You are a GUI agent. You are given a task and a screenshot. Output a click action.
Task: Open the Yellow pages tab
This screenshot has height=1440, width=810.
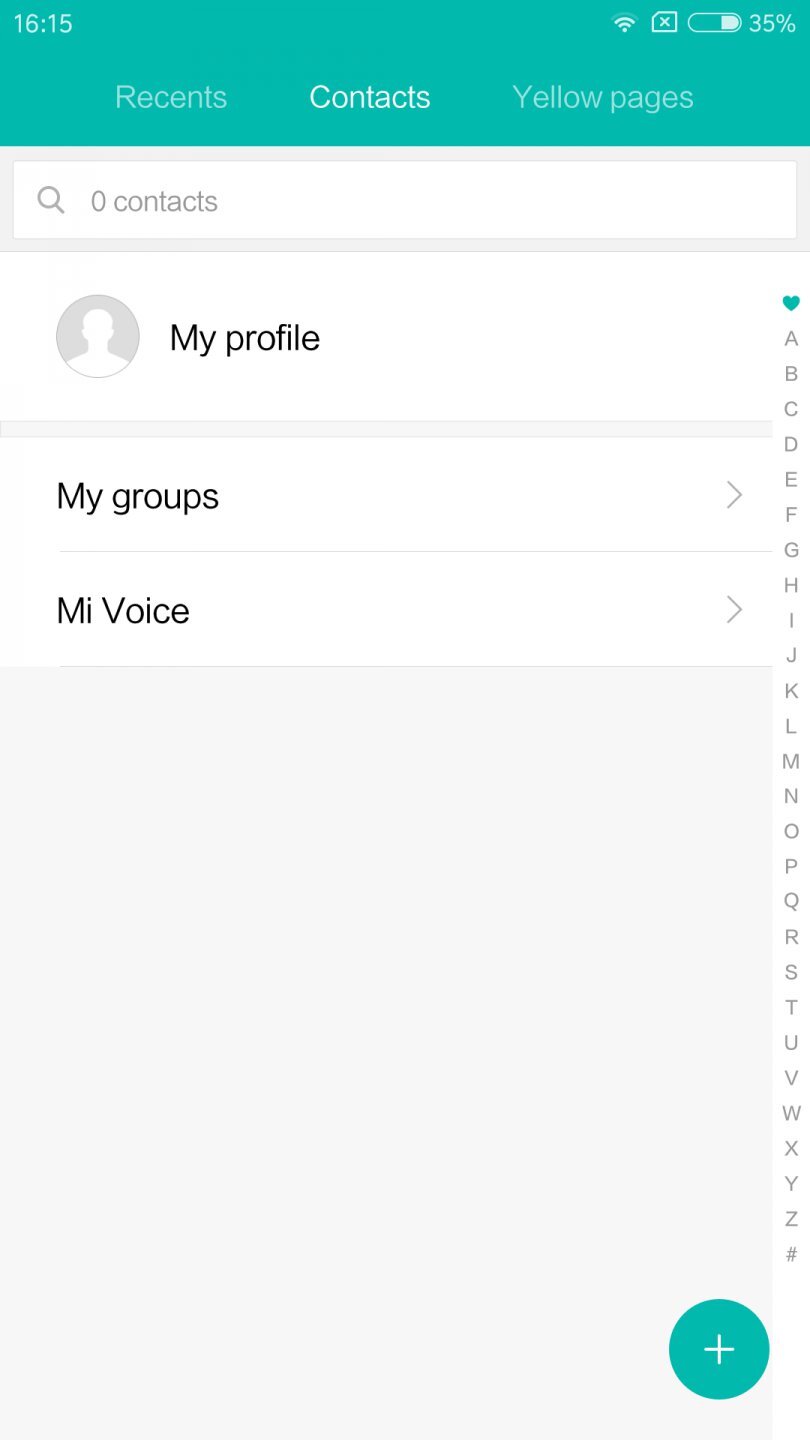pyautogui.click(x=601, y=96)
